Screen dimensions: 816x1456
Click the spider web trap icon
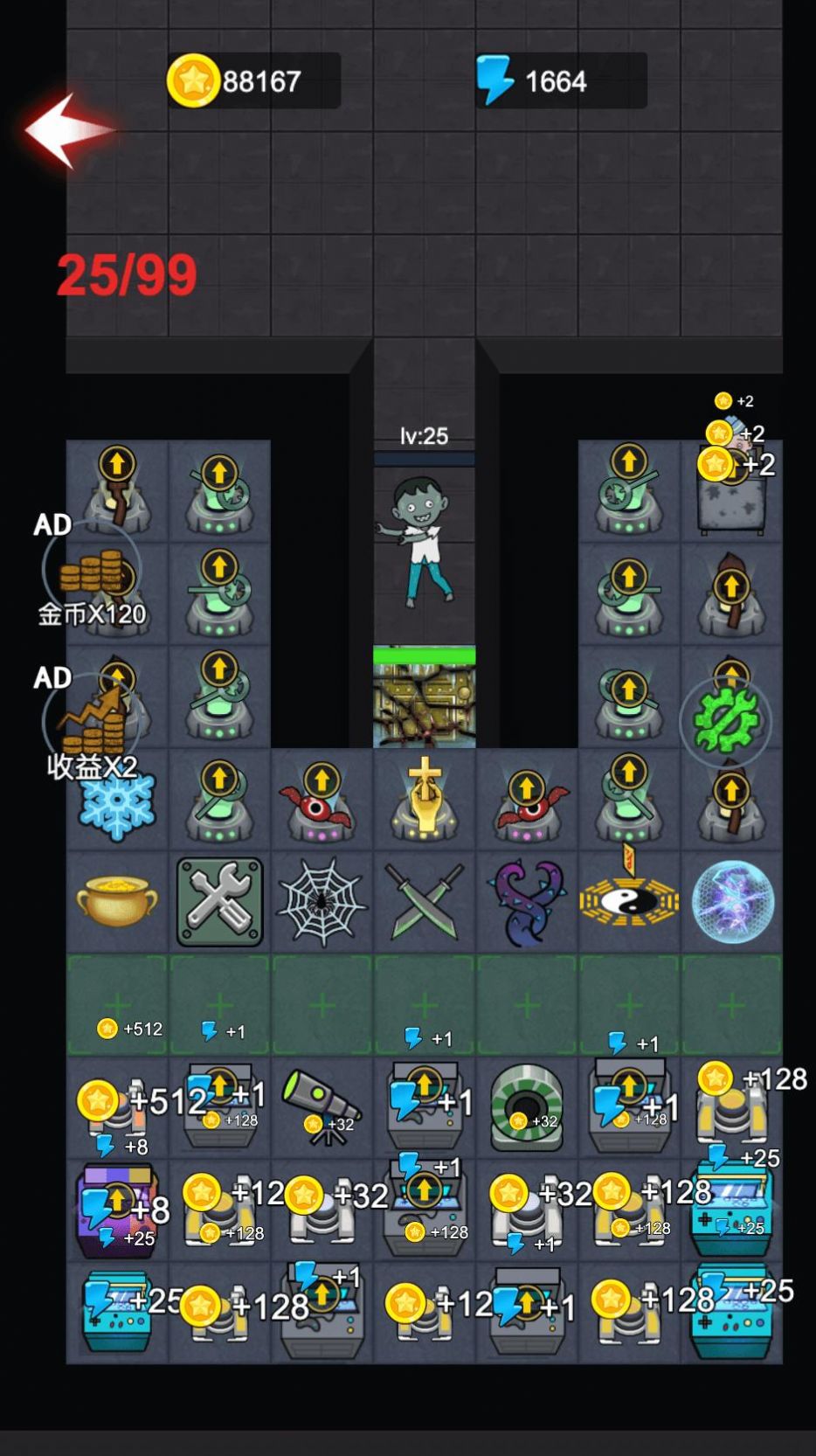(321, 901)
